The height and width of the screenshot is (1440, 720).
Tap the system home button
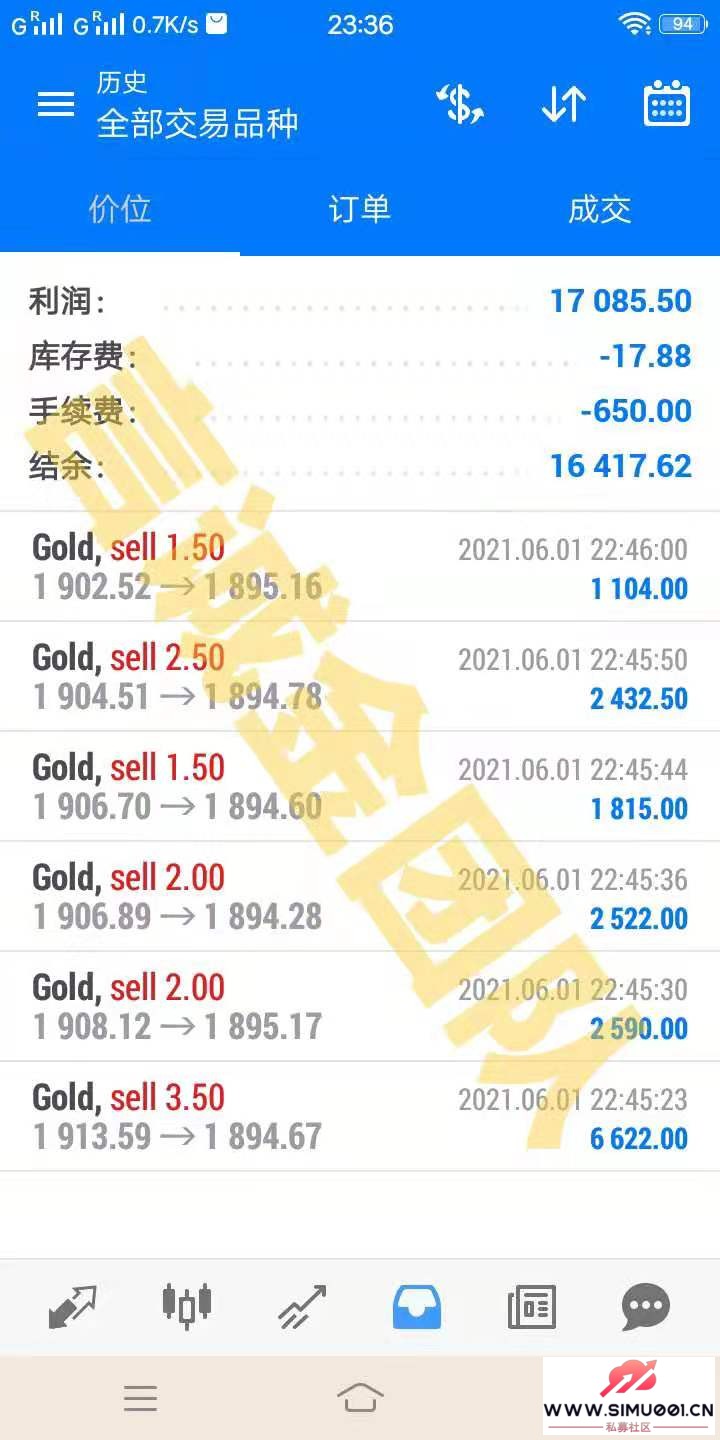click(x=360, y=1397)
